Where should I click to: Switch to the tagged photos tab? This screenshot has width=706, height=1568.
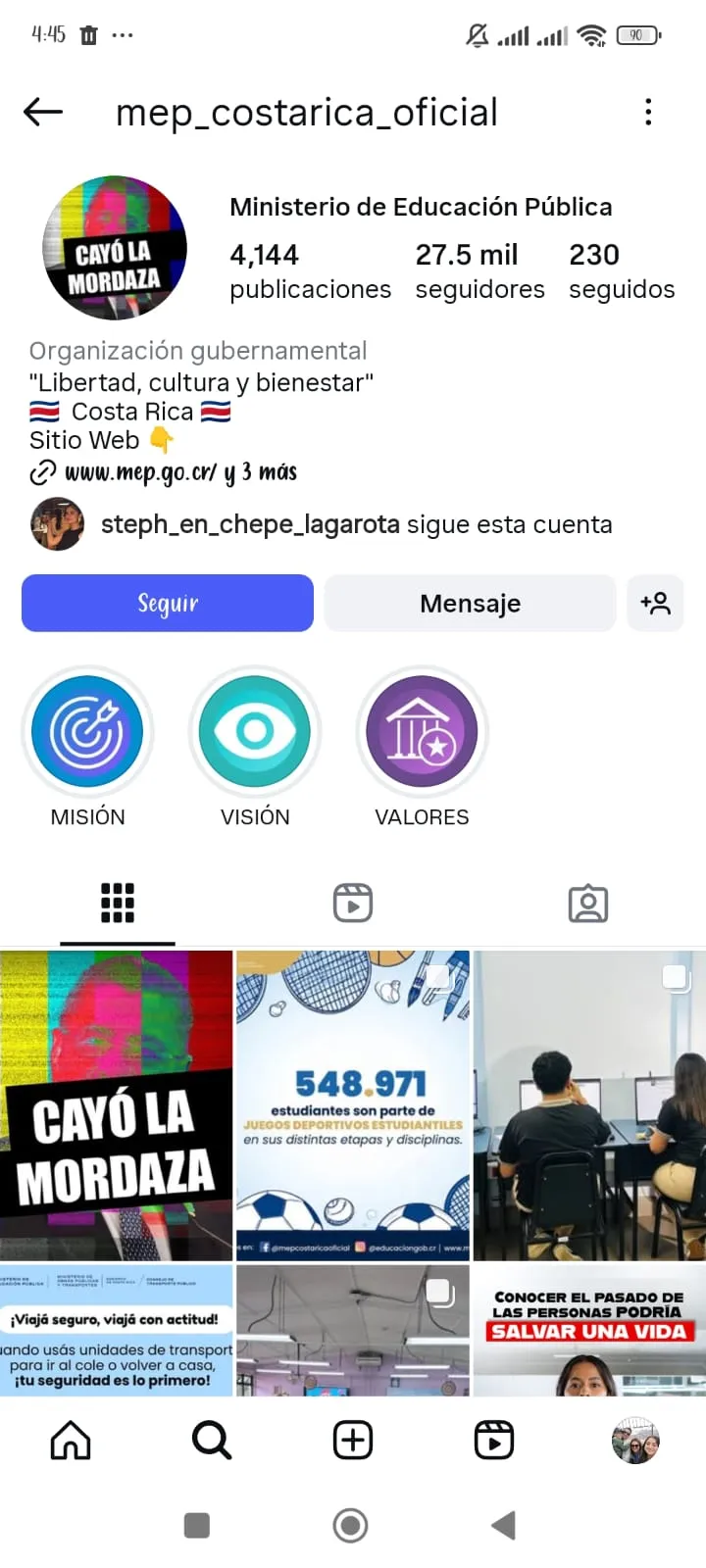(x=588, y=903)
